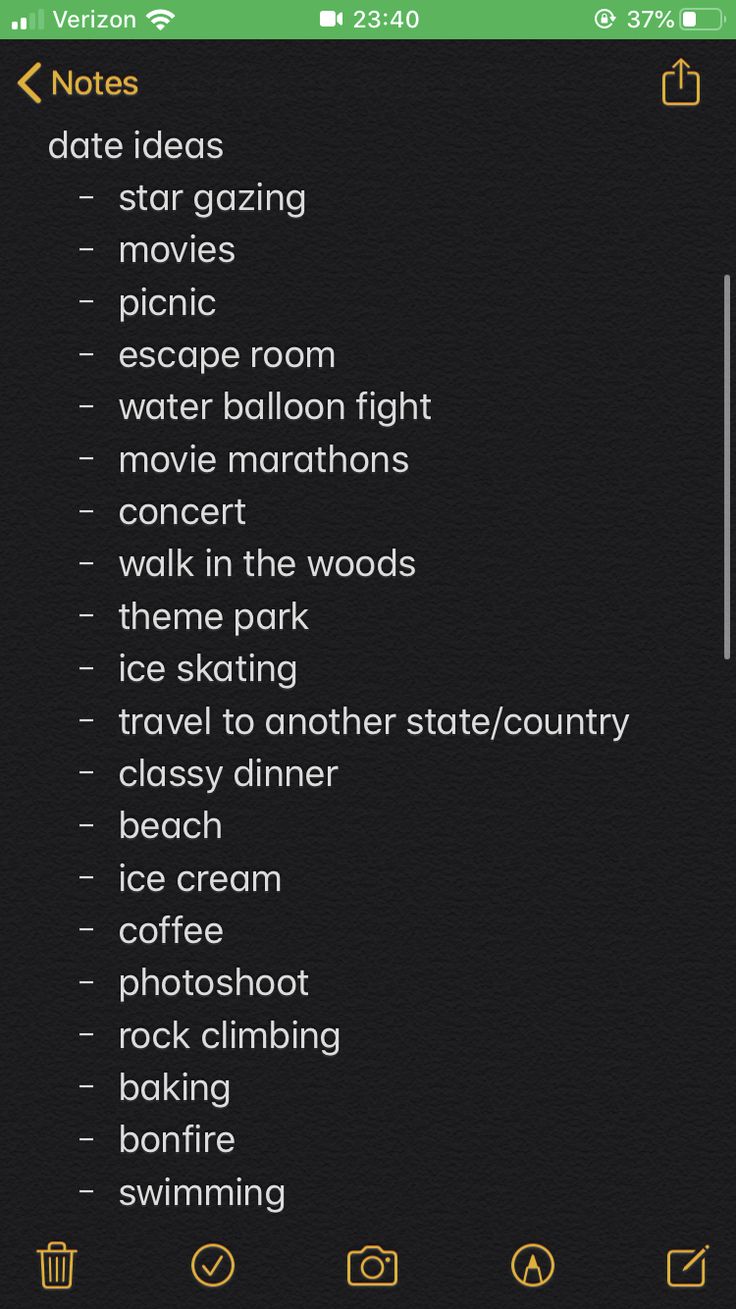Viewport: 736px width, 1309px height.
Task: Go back to the Notes list
Action: [x=77, y=83]
